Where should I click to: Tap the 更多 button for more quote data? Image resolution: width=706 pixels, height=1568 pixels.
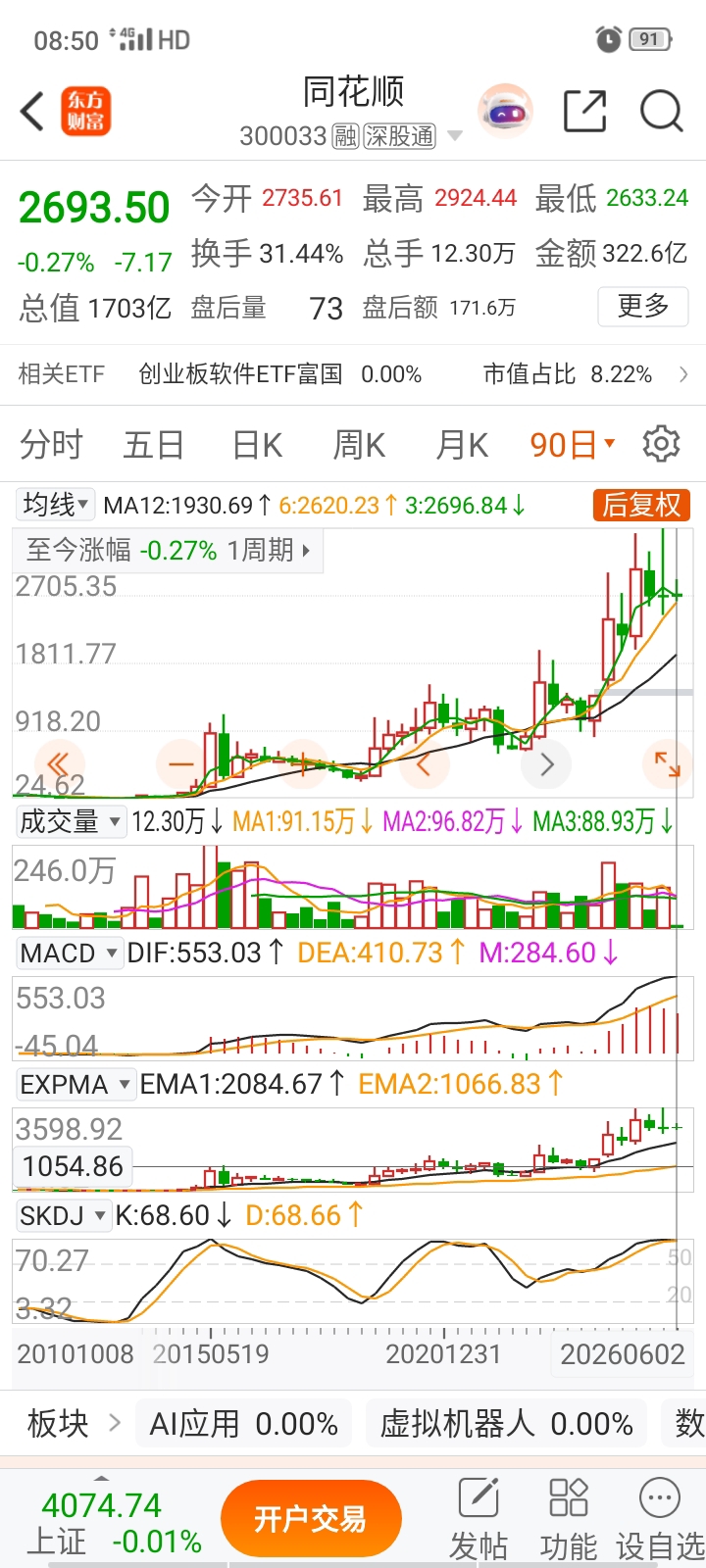pos(643,307)
